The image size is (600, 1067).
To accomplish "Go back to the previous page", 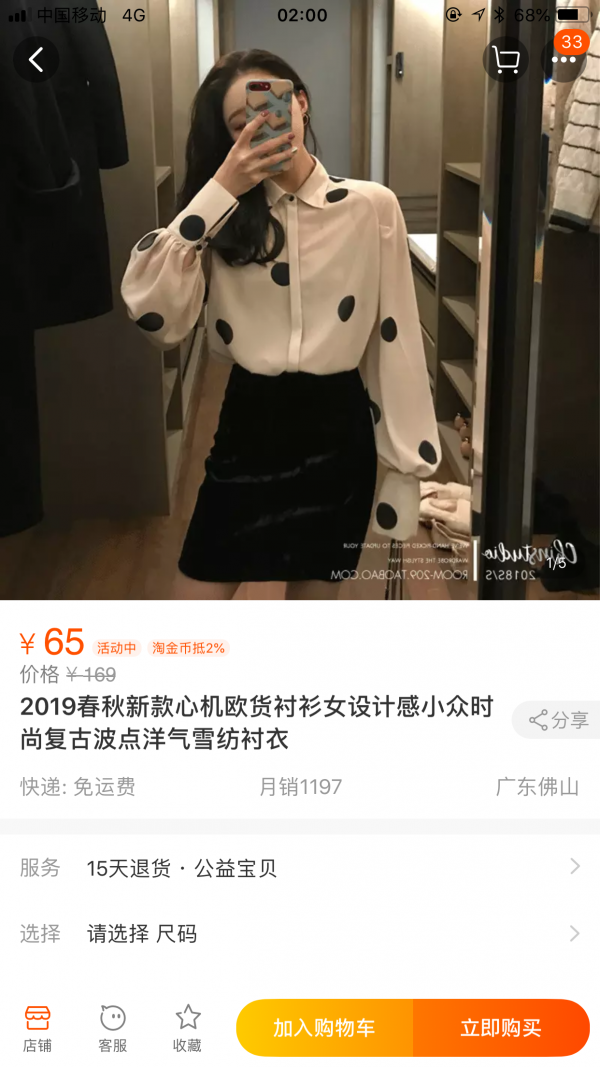I will tap(36, 60).
